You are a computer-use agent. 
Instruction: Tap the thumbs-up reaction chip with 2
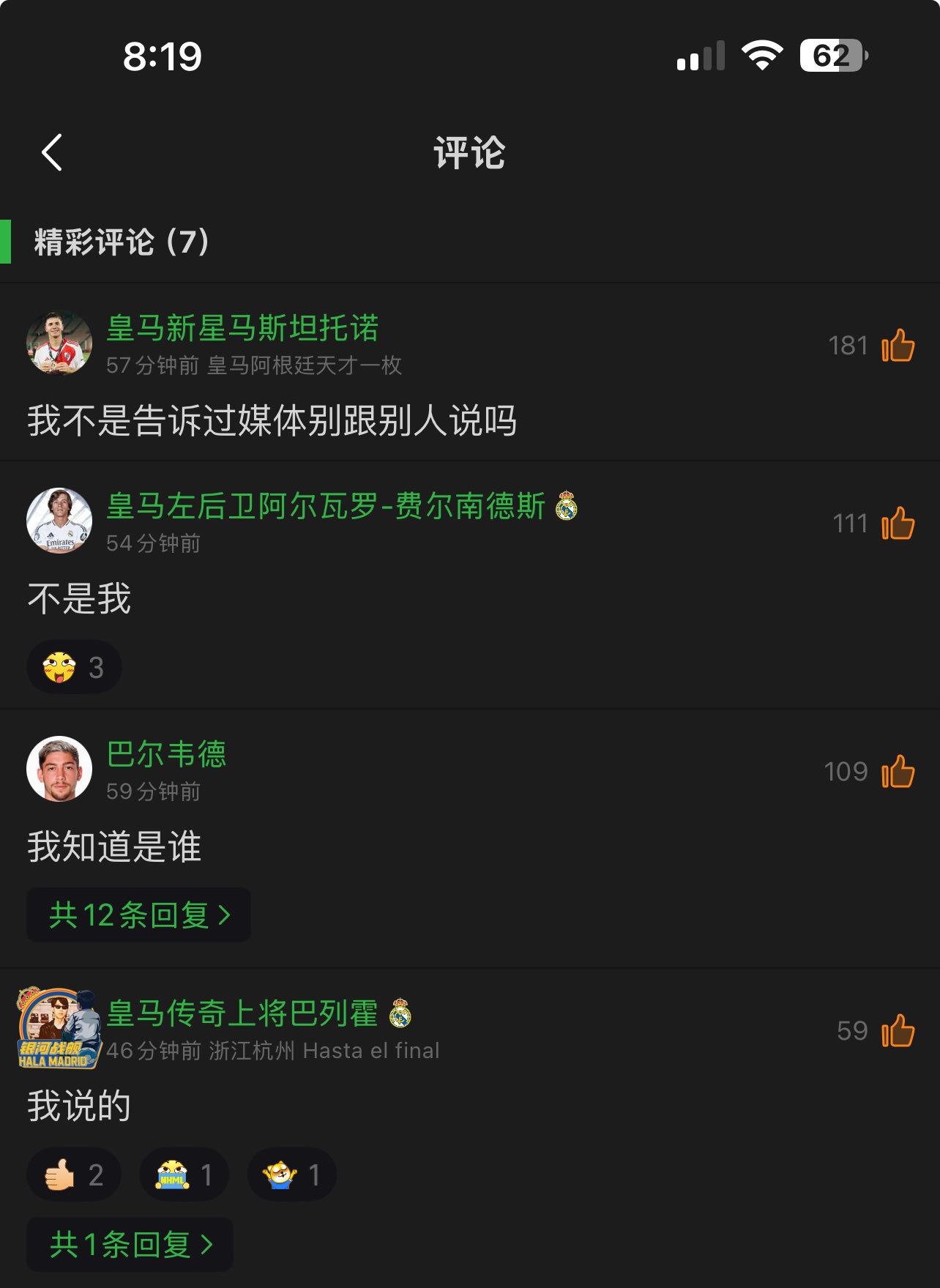tap(74, 1175)
